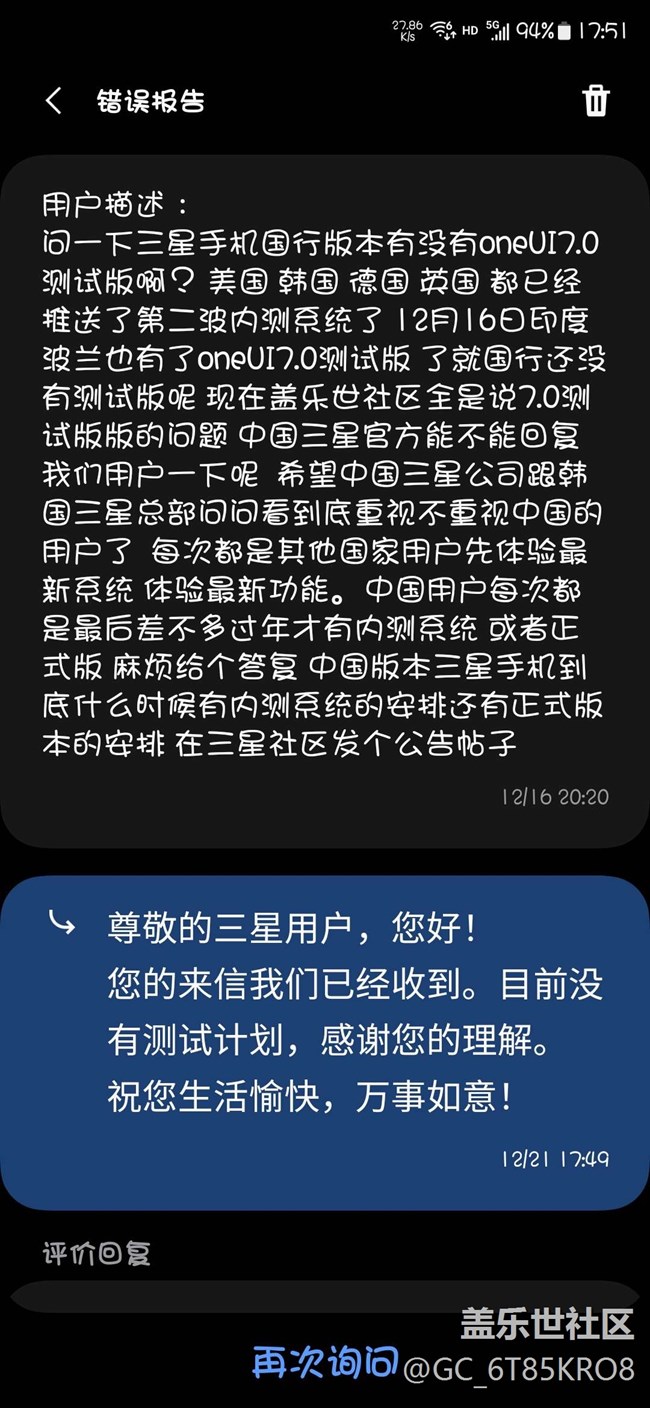Image resolution: width=650 pixels, height=1408 pixels.
Task: Tap 再次询问 to ask again
Action: [326, 1363]
